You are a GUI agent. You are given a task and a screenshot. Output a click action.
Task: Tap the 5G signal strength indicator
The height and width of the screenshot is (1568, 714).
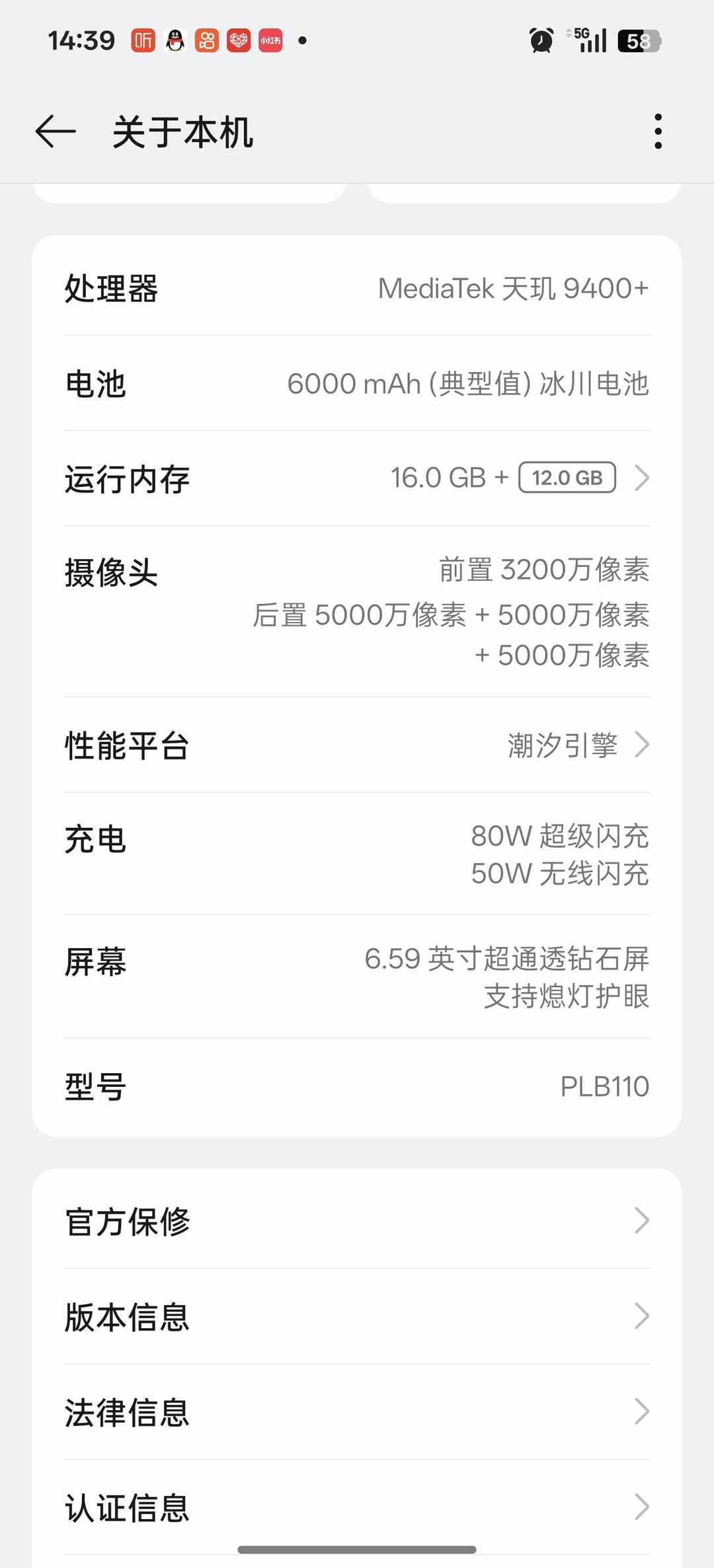[x=587, y=40]
